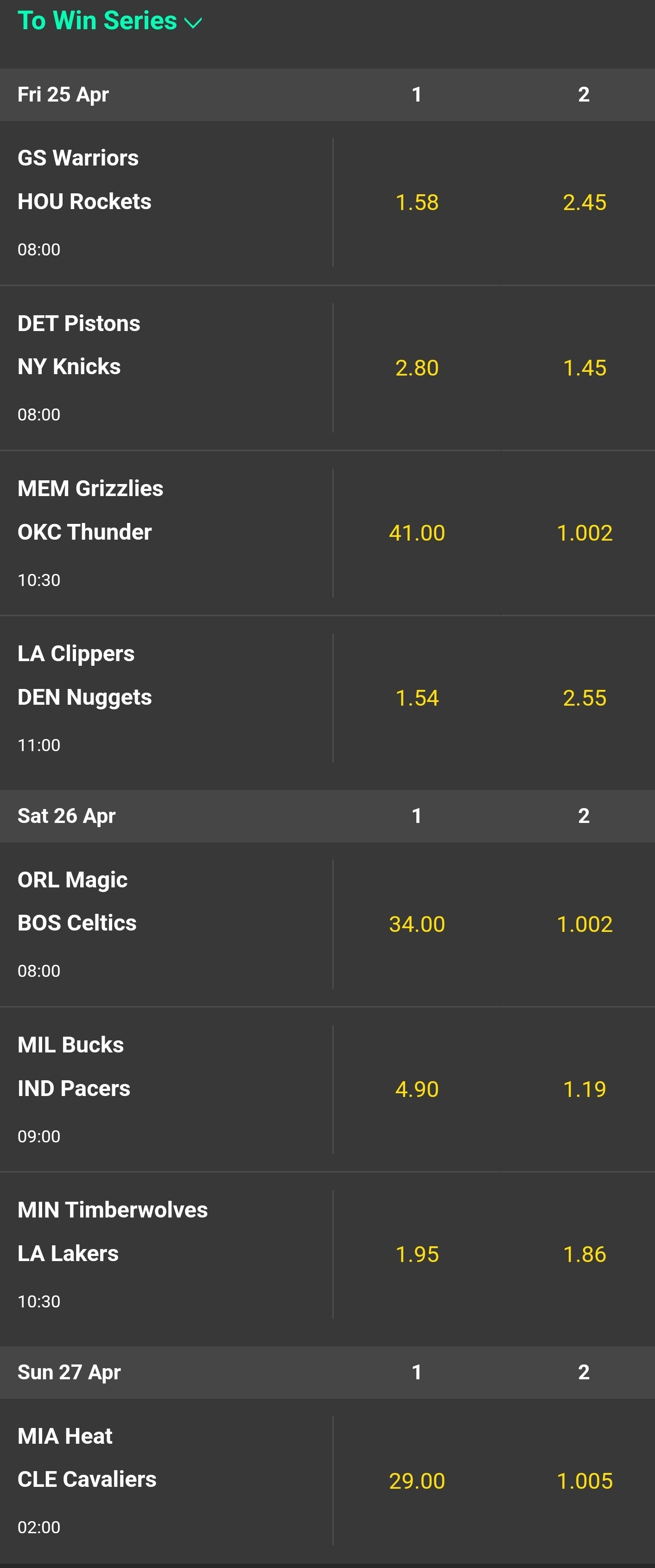Image resolution: width=655 pixels, height=1568 pixels.
Task: Select CLE Cavaliers at 1.005
Action: pyautogui.click(x=585, y=1481)
